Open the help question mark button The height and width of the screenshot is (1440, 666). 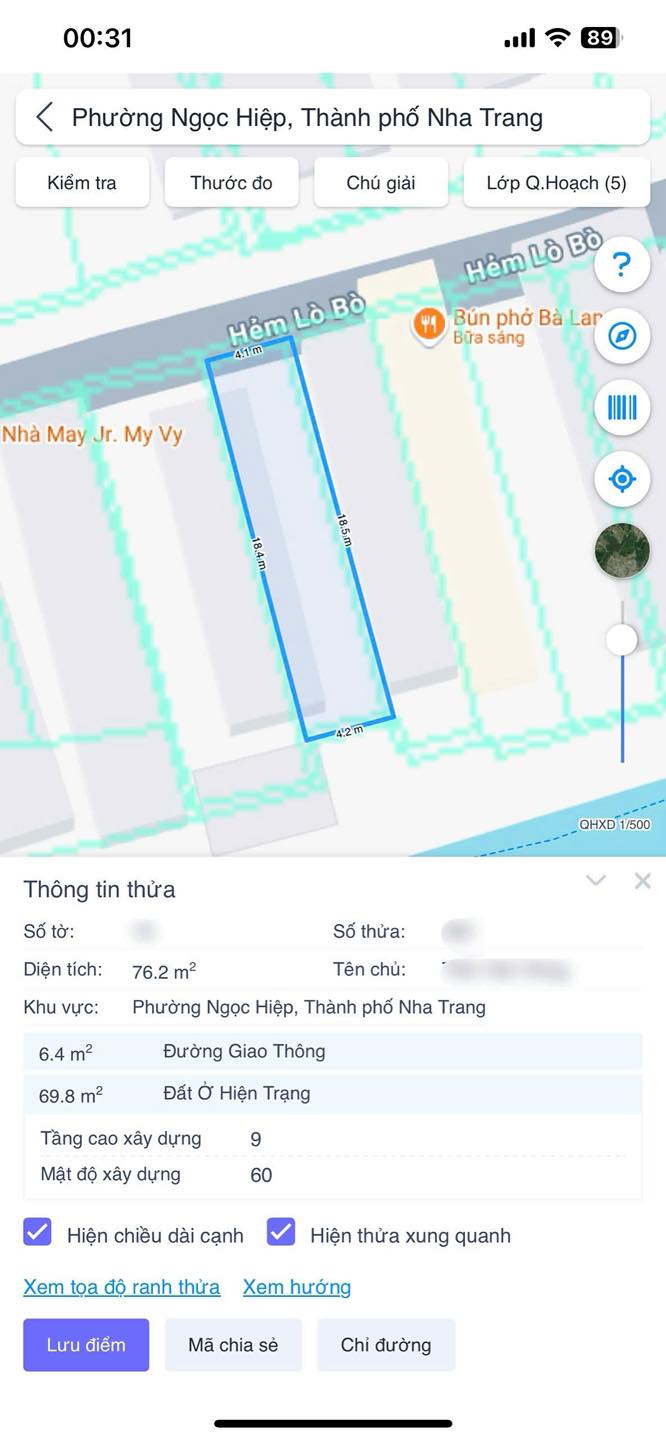coord(622,264)
